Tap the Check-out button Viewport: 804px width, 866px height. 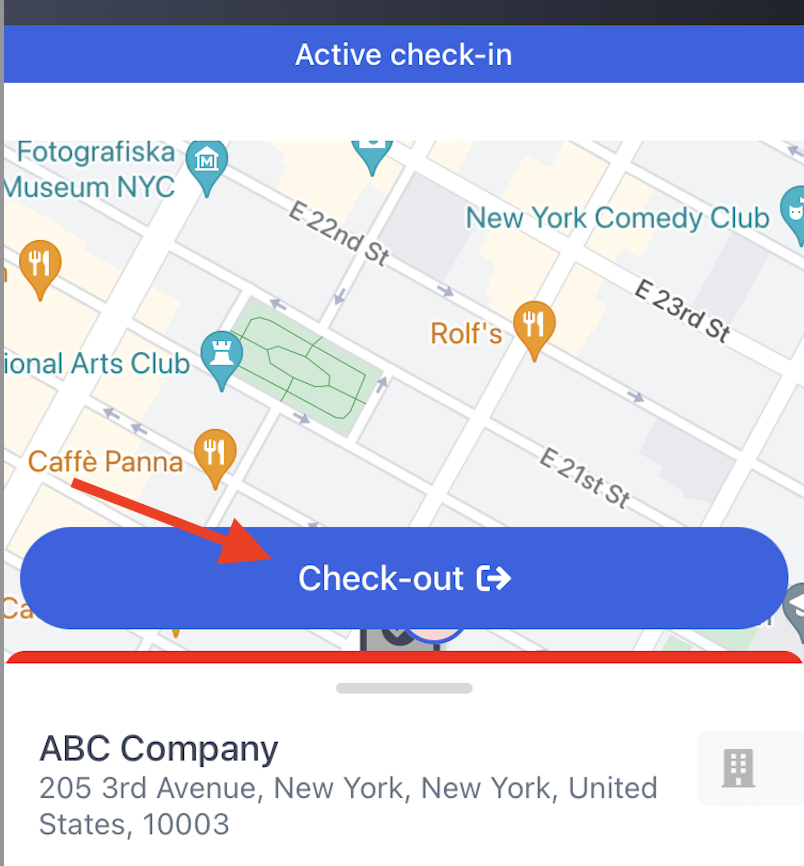[403, 578]
